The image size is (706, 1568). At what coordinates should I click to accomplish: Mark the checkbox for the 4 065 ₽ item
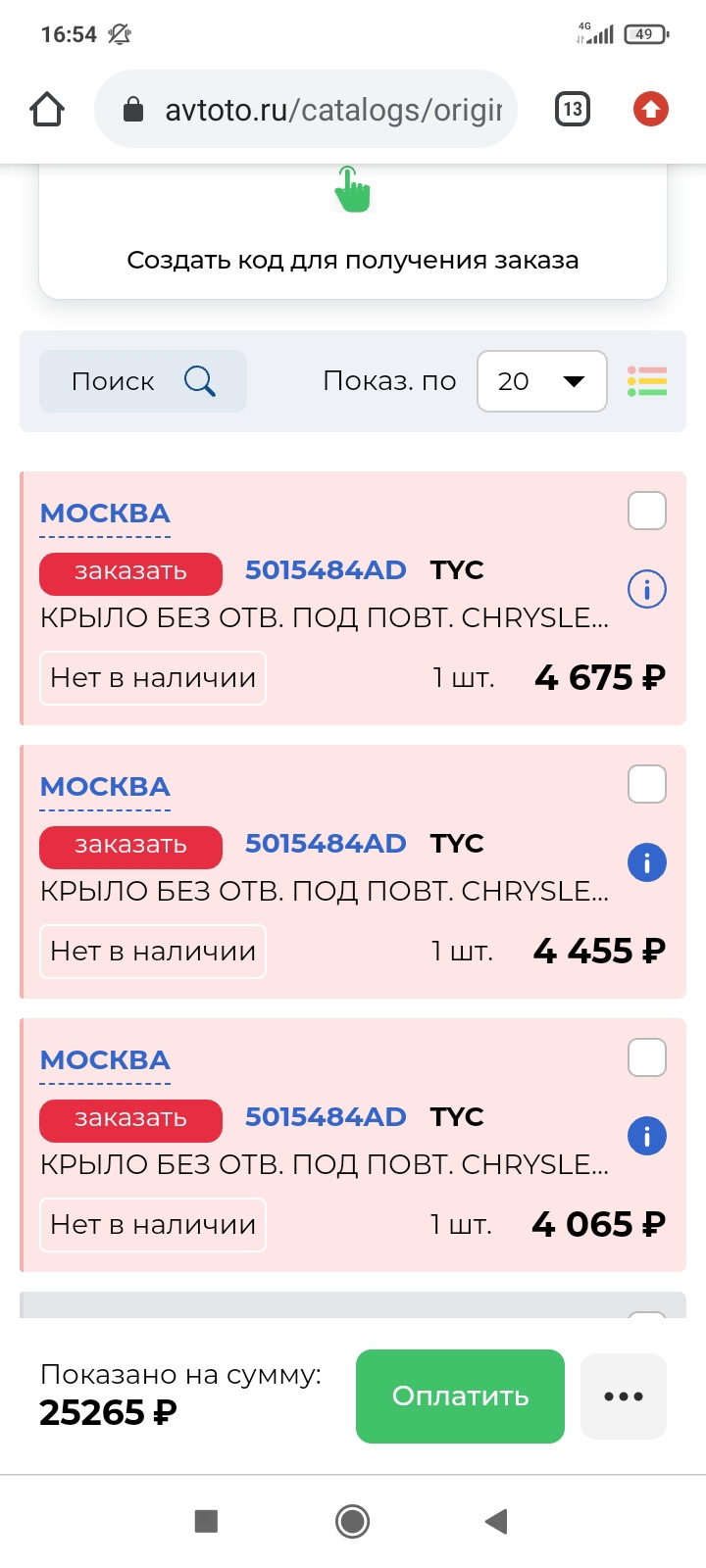point(647,1057)
